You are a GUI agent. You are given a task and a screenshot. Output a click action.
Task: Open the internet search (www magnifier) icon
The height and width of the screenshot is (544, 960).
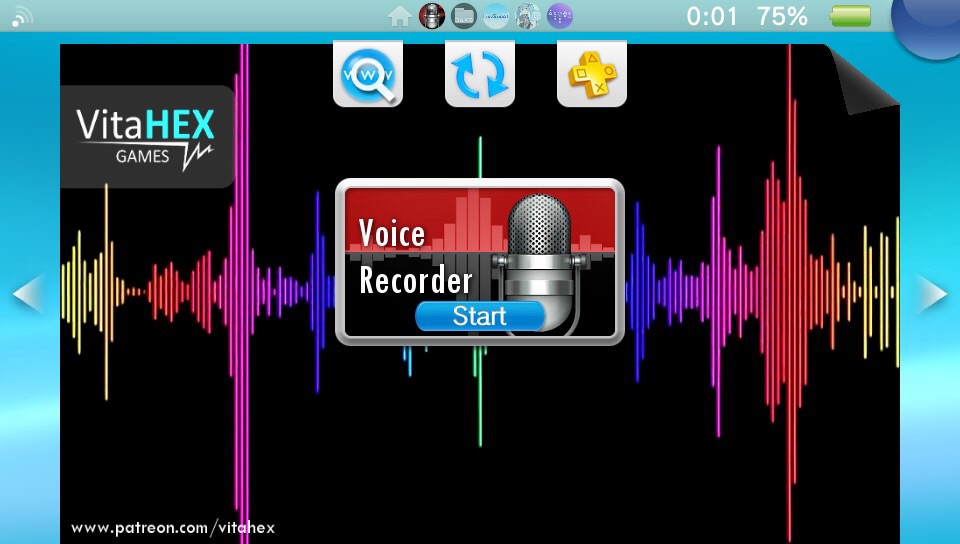tap(368, 74)
